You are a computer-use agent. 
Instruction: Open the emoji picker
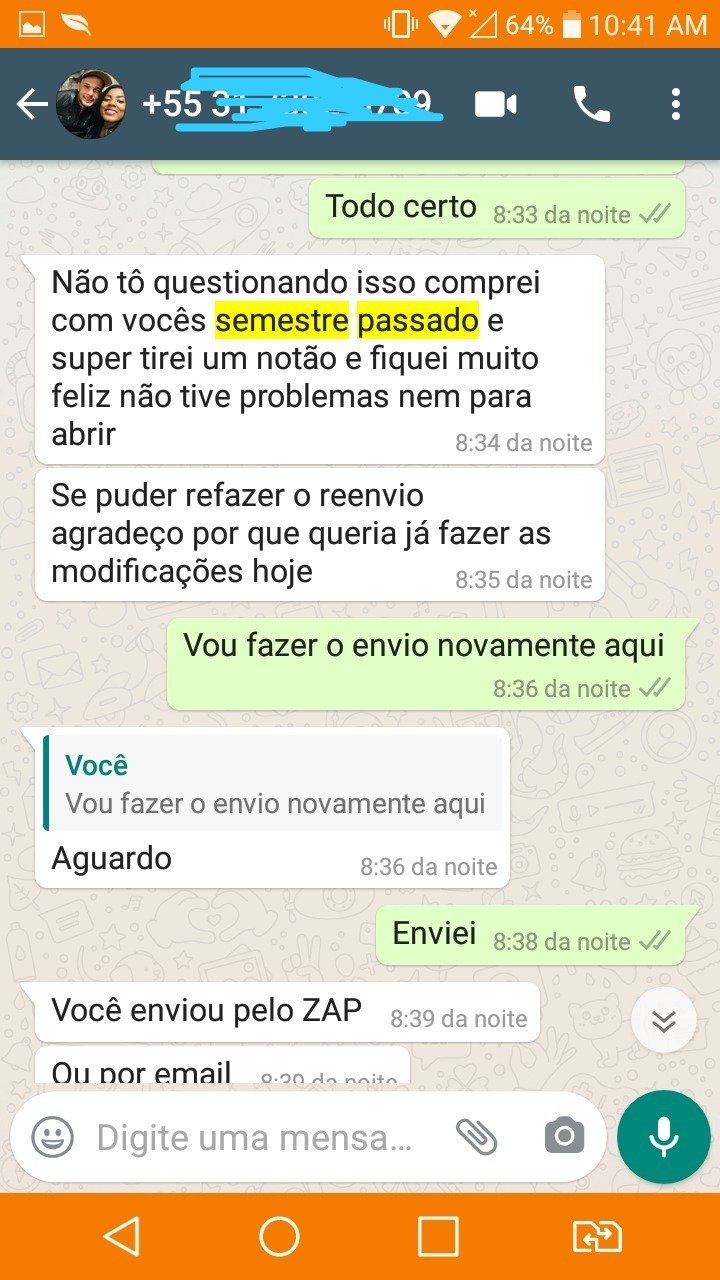(x=52, y=1137)
